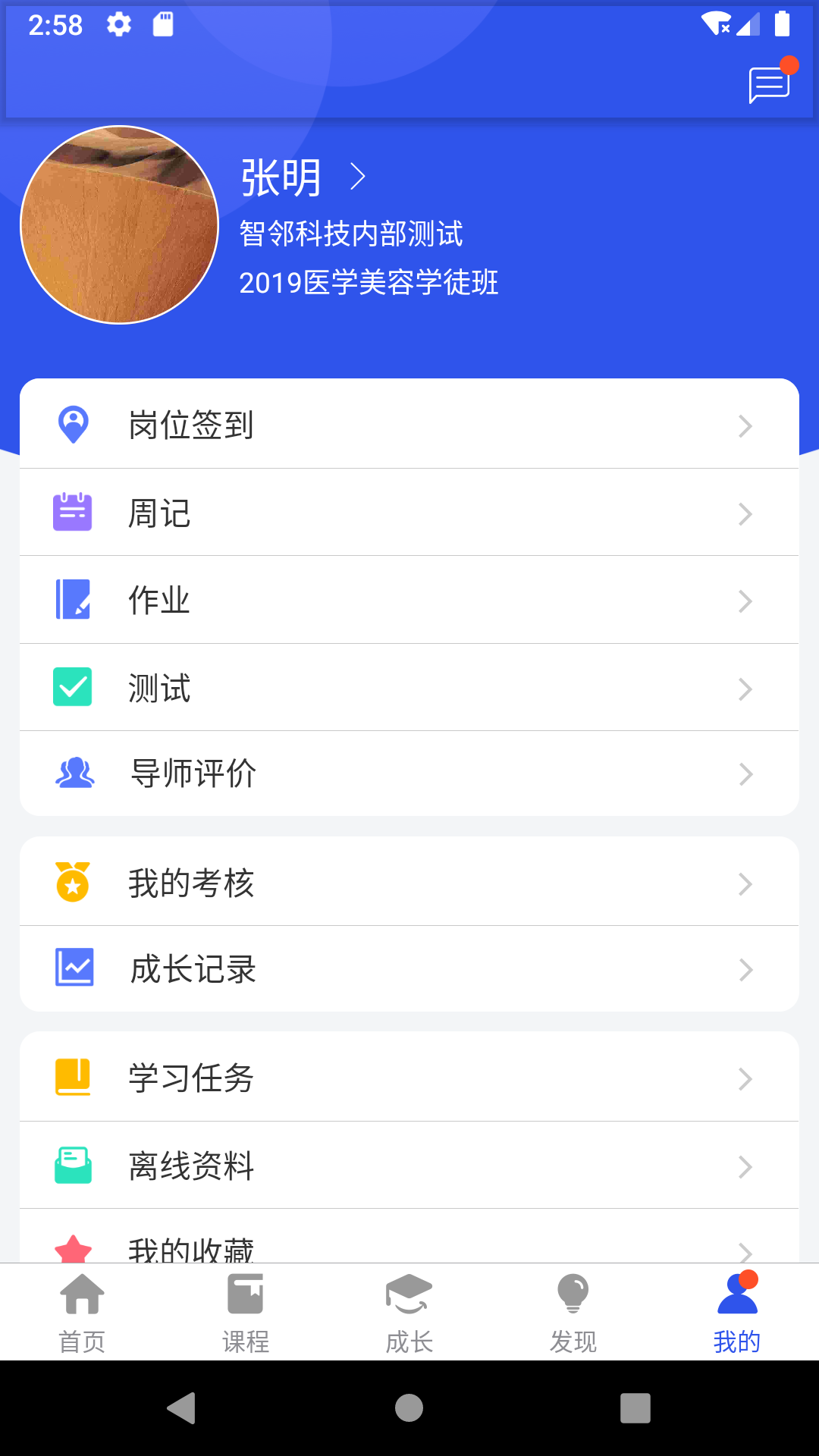Click the 作业 homework icon

(73, 600)
